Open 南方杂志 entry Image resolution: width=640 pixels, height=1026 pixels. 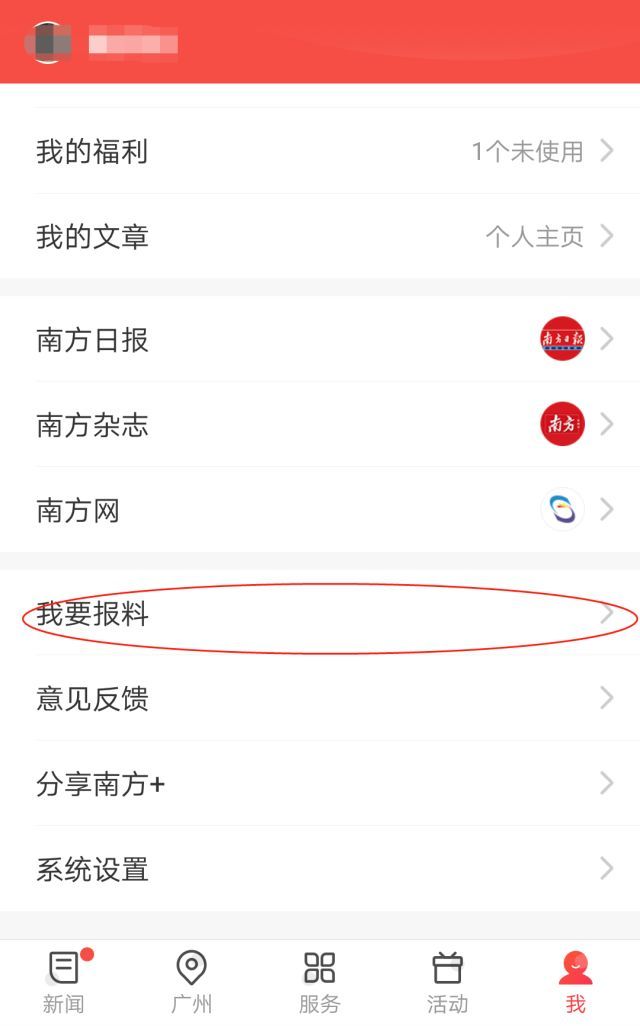click(320, 425)
